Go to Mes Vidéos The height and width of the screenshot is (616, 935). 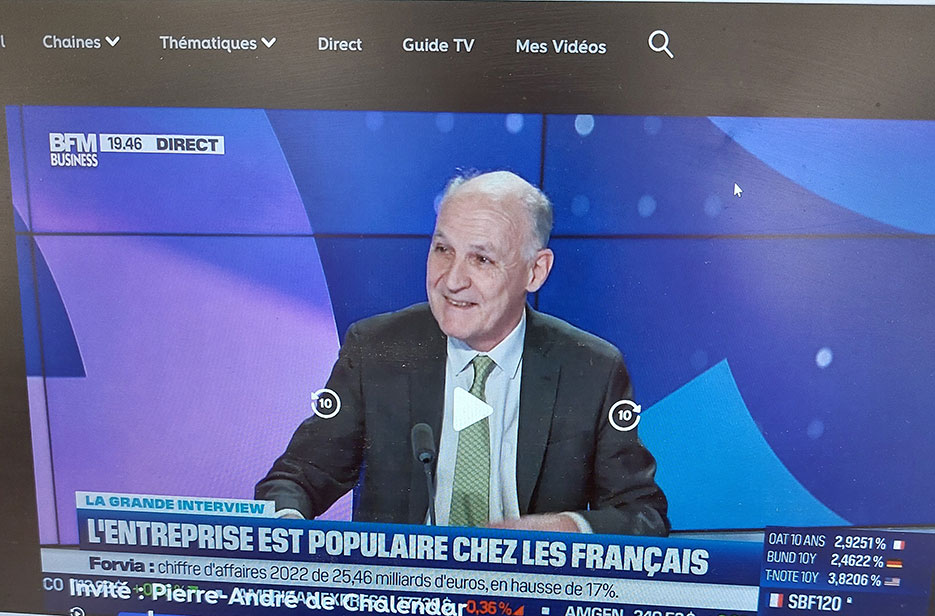point(560,46)
